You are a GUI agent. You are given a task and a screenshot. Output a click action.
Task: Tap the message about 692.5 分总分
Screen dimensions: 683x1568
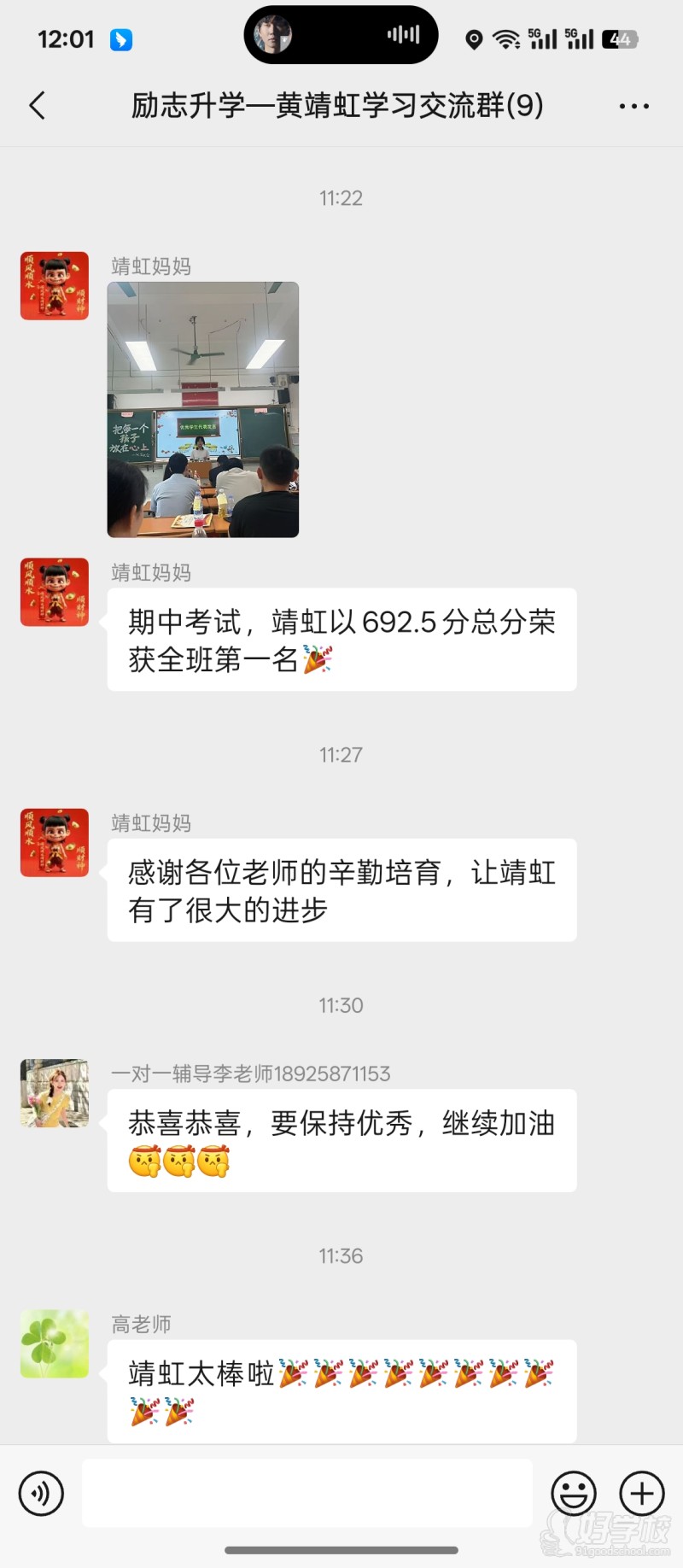[341, 639]
